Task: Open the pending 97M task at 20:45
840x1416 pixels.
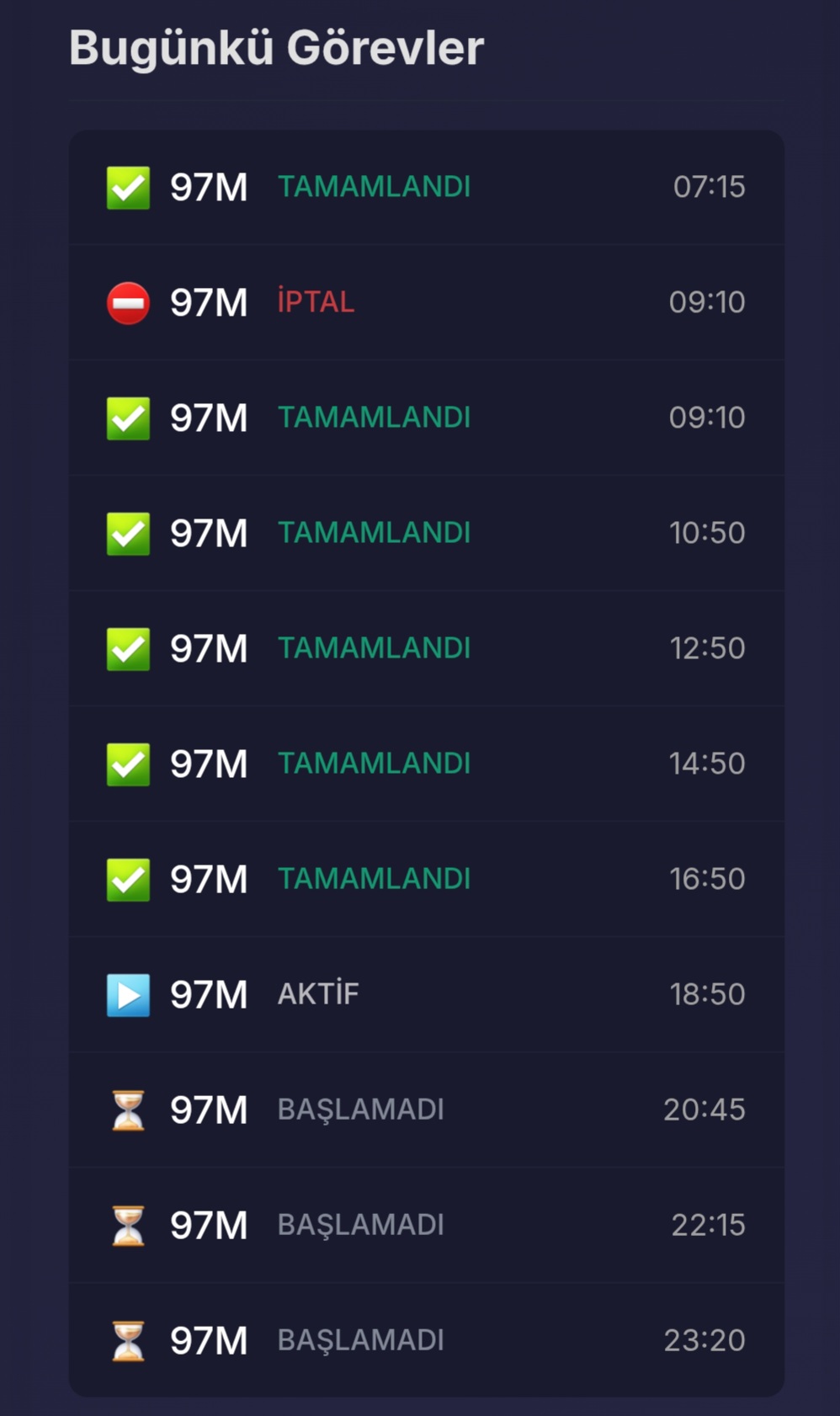Action: point(426,1110)
